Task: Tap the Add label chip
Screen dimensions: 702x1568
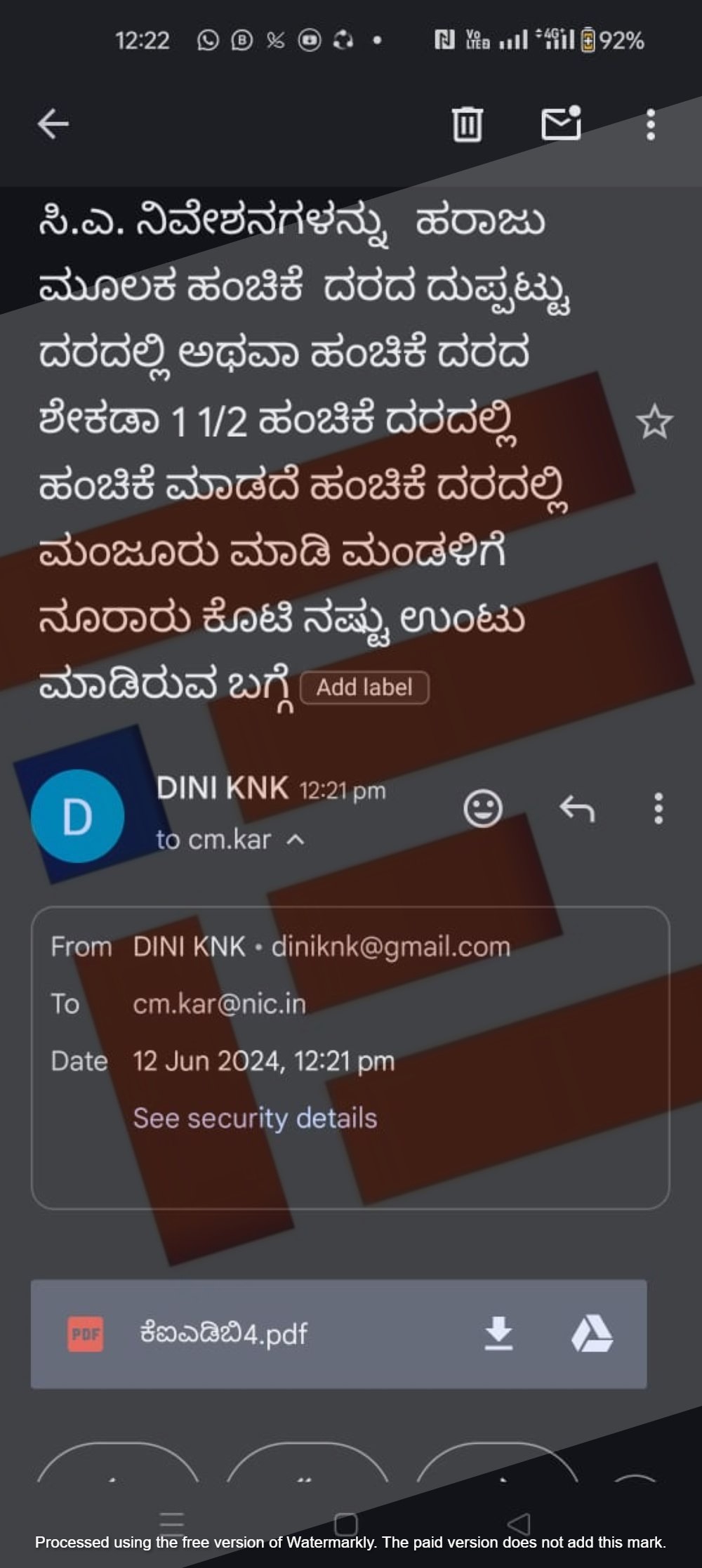Action: 364,687
